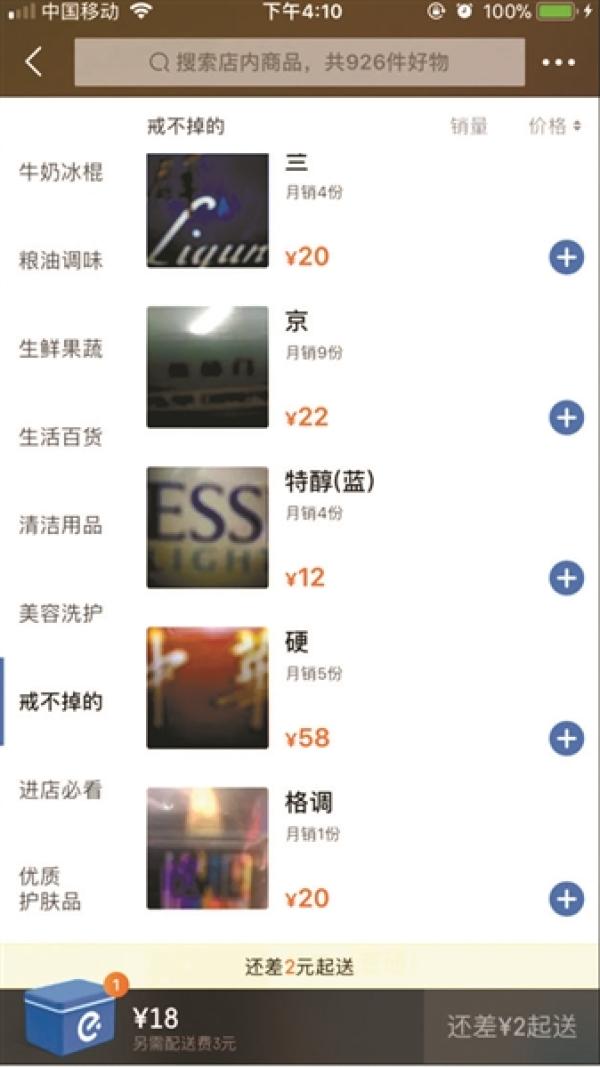Open the 美容洗护 category
Image resolution: width=600 pixels, height=1068 pixels.
tap(61, 613)
